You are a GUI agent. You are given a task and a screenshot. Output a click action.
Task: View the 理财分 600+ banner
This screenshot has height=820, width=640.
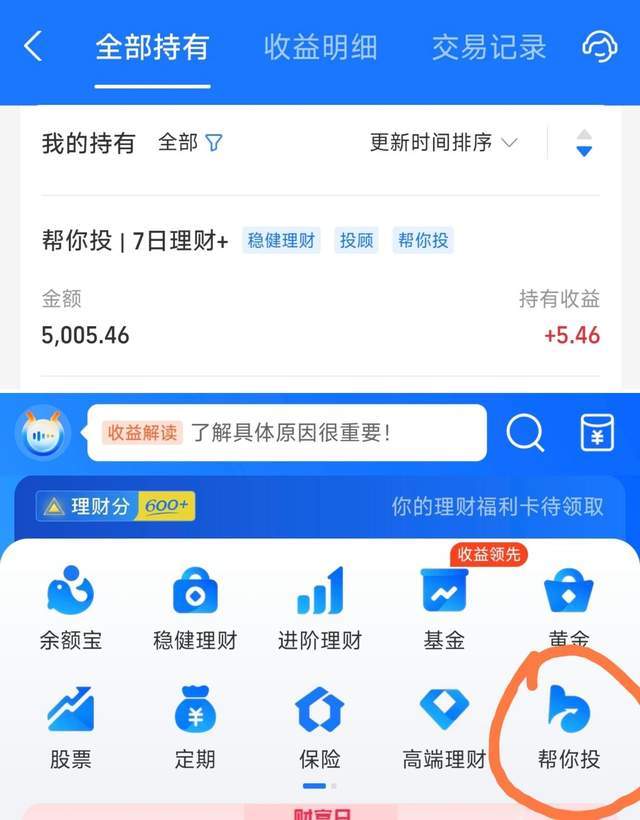pos(116,506)
